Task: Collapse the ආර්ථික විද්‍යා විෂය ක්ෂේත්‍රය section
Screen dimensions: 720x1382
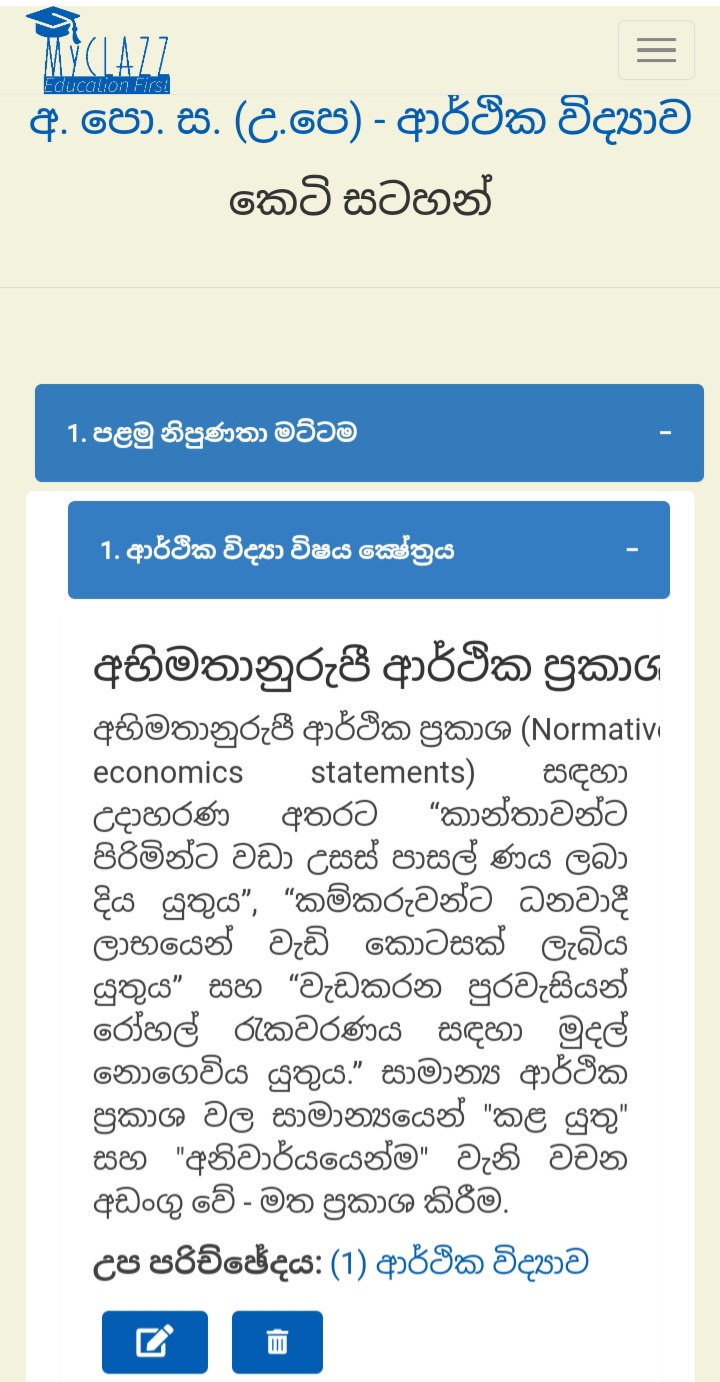Action: click(369, 550)
